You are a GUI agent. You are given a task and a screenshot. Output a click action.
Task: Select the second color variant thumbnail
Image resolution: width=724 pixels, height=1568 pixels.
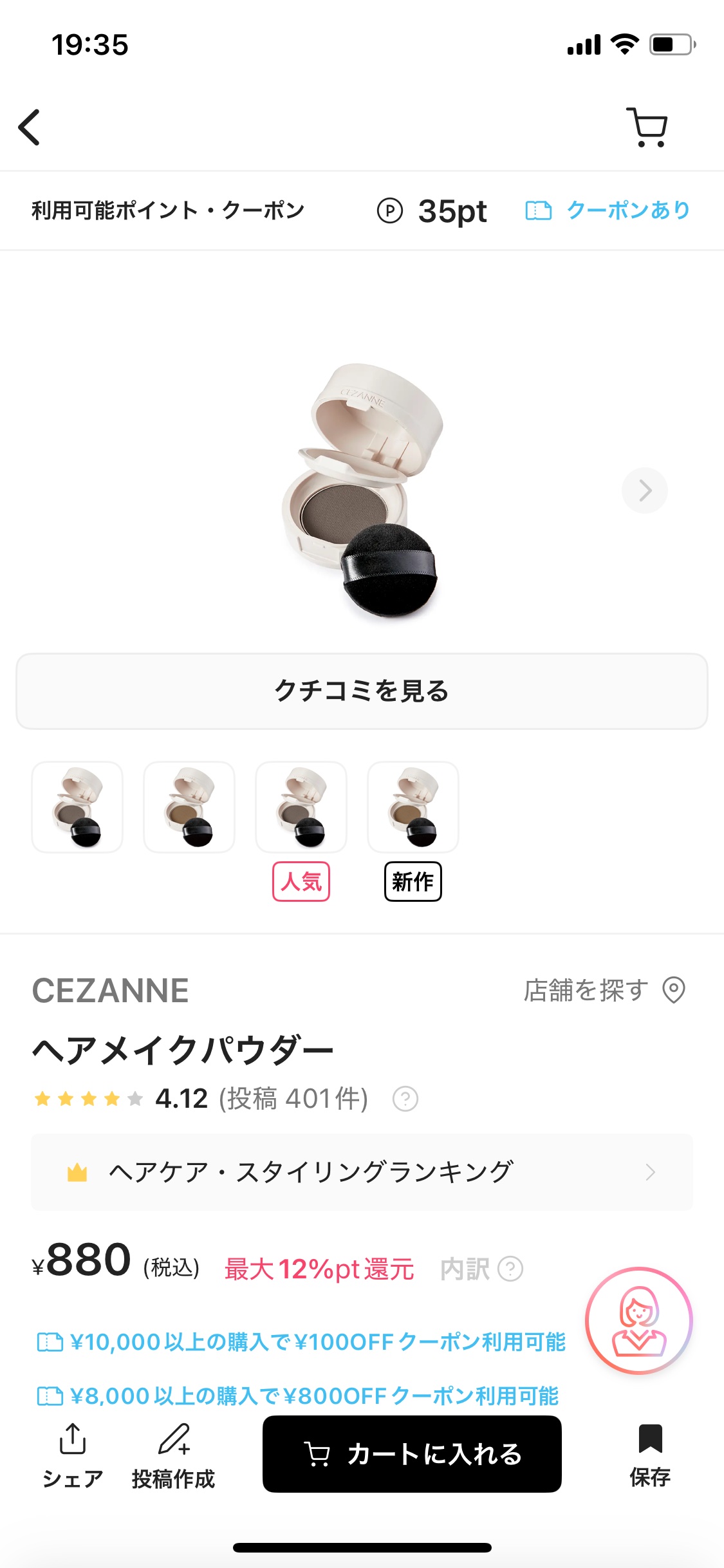coord(189,807)
